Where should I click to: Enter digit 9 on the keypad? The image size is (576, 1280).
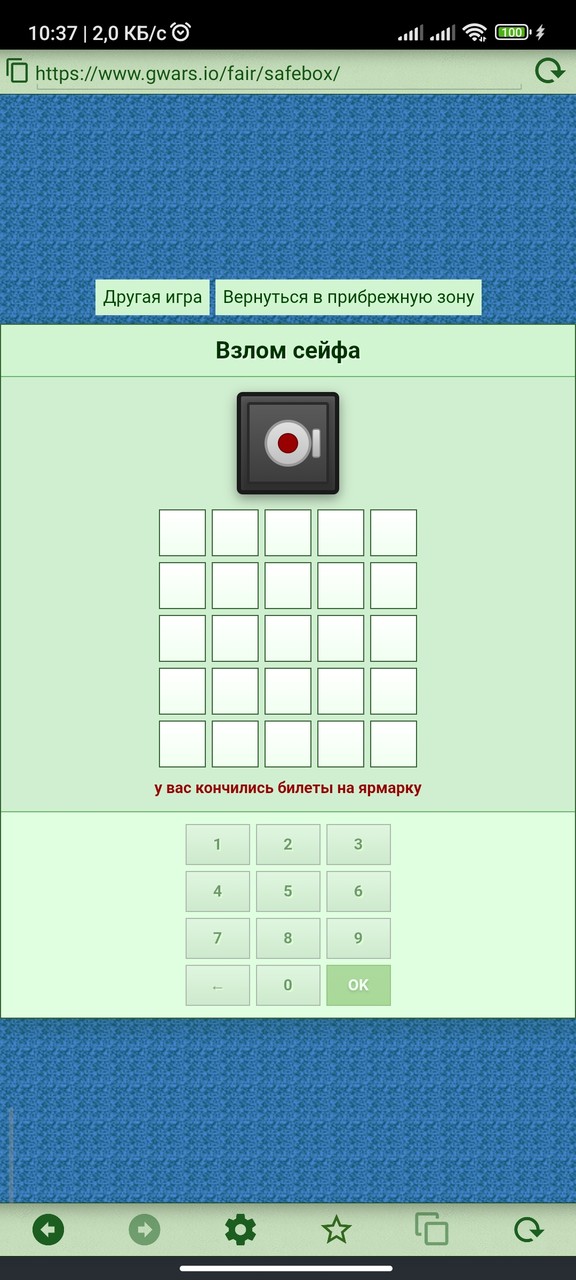tap(358, 939)
